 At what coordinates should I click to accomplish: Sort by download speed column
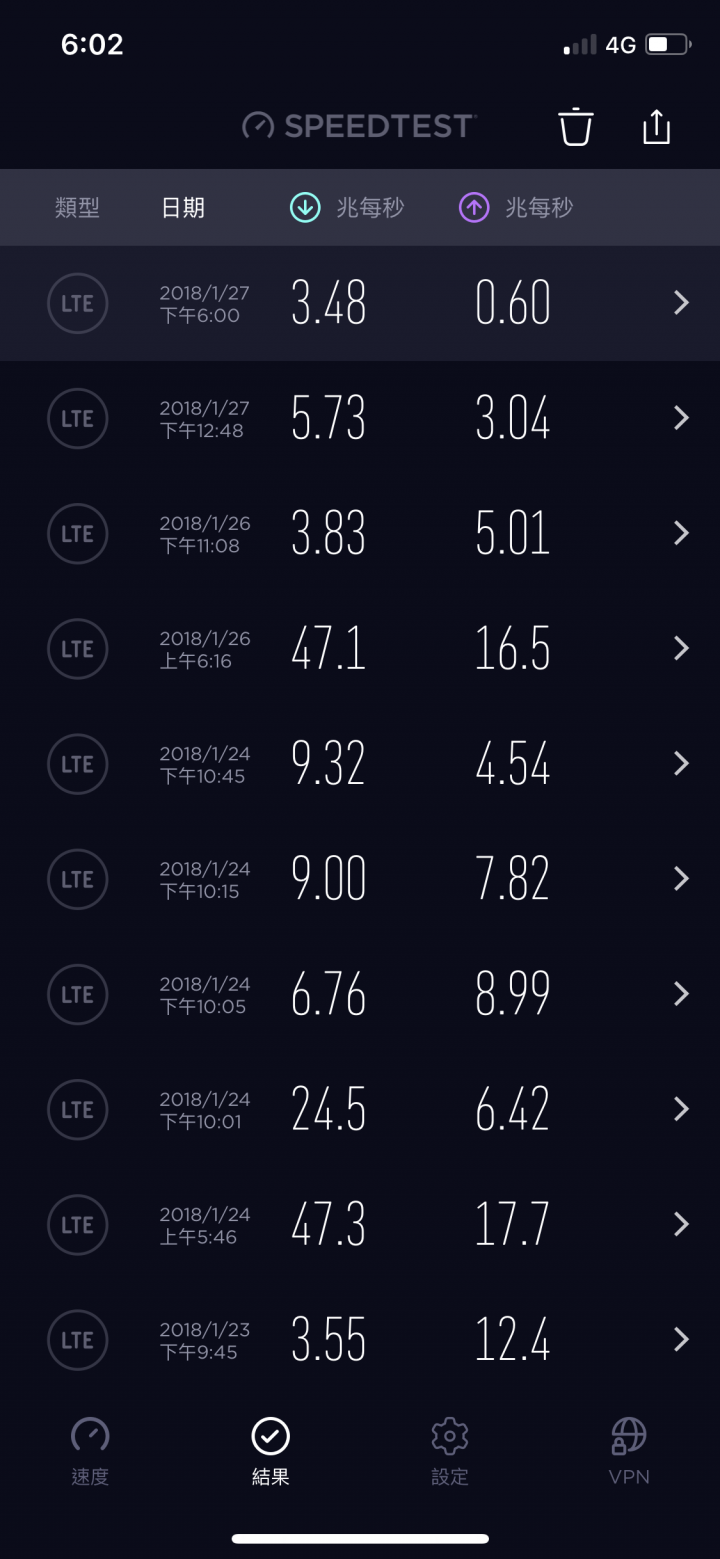(x=347, y=207)
